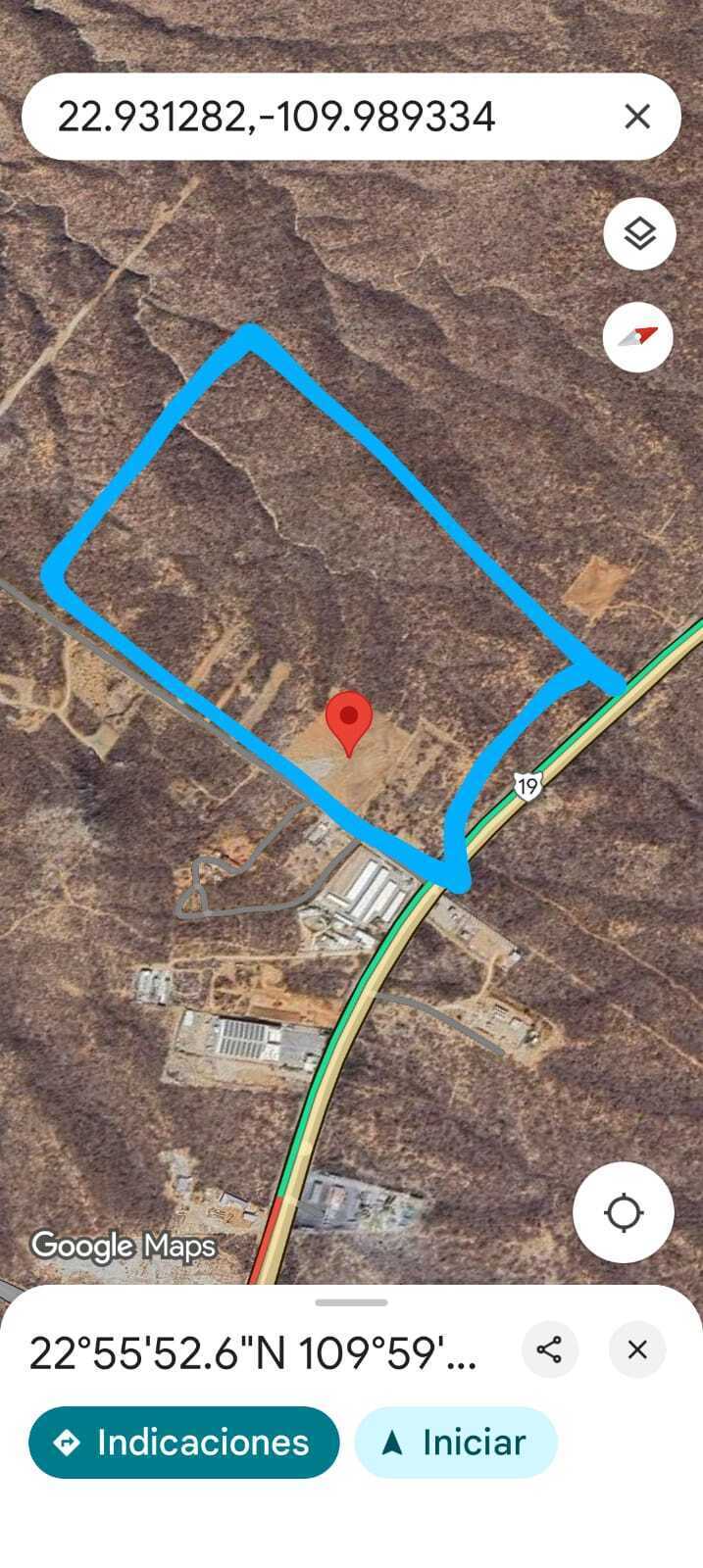This screenshot has height=1568, width=703.
Task: Get directions with the Indicaciones button
Action: click(x=184, y=1442)
